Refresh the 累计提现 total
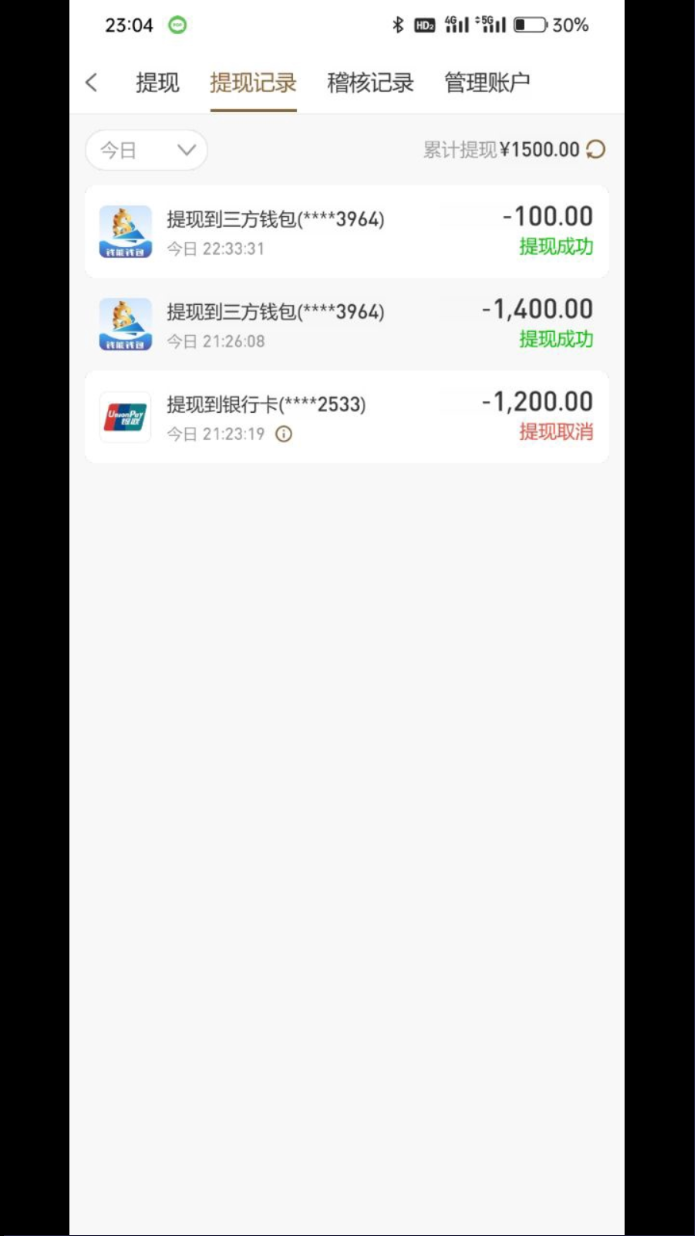The image size is (695, 1236). [x=596, y=150]
